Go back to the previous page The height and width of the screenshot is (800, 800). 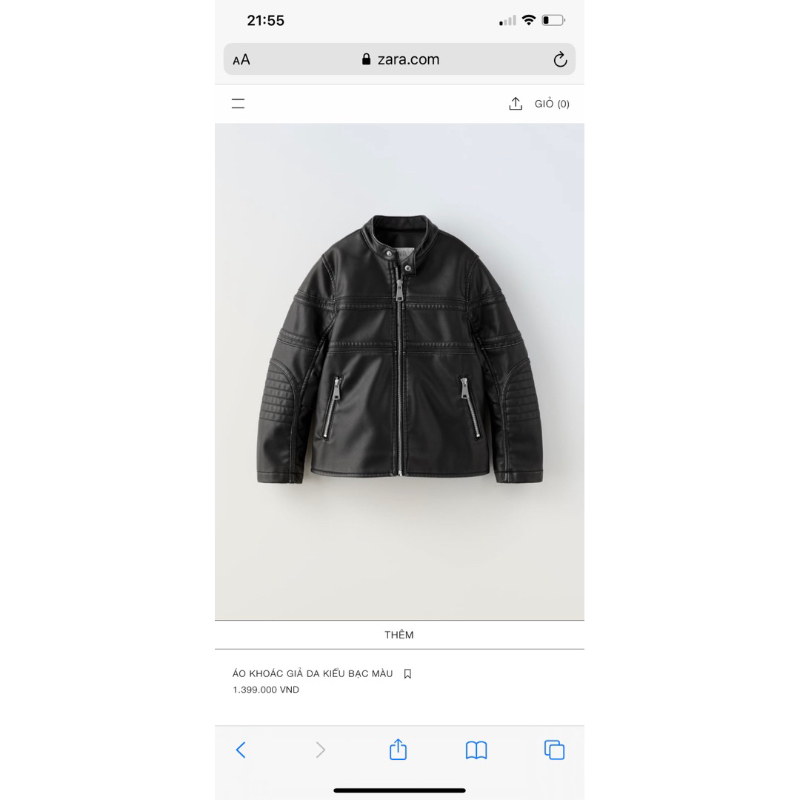click(x=240, y=750)
